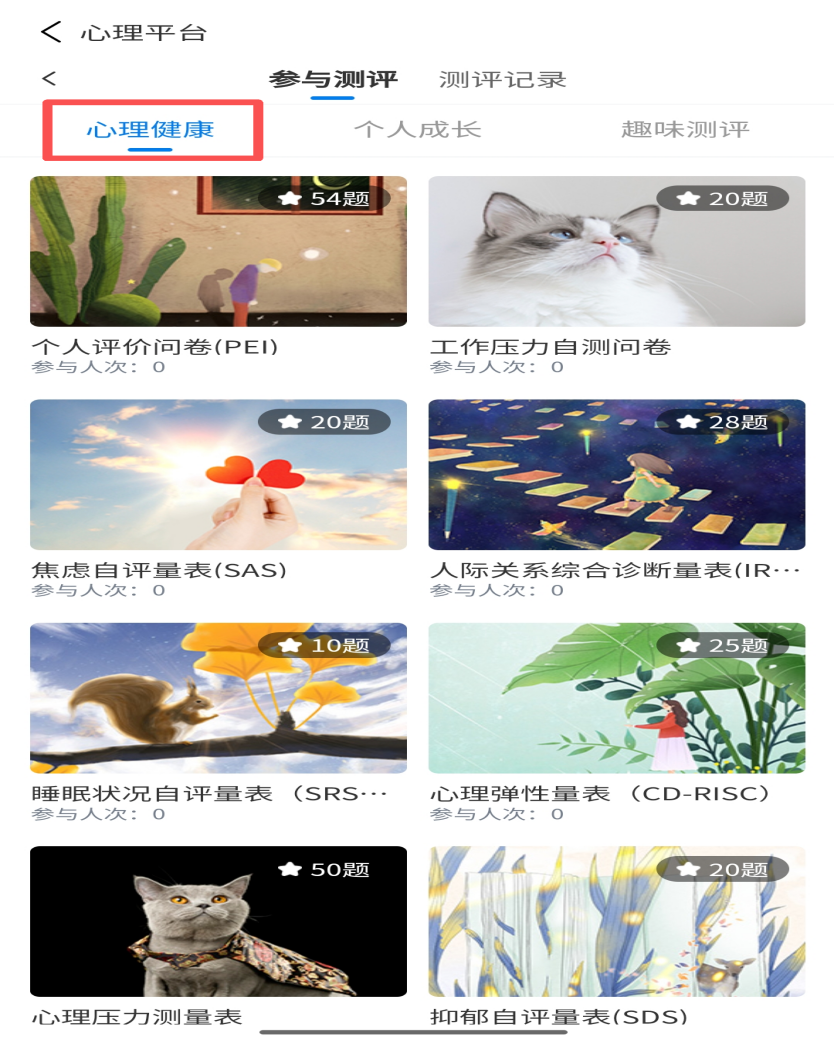Image resolution: width=834 pixels, height=1041 pixels.
Task: Tap the inner back arrow beside 参与测评
Action: (x=49, y=79)
